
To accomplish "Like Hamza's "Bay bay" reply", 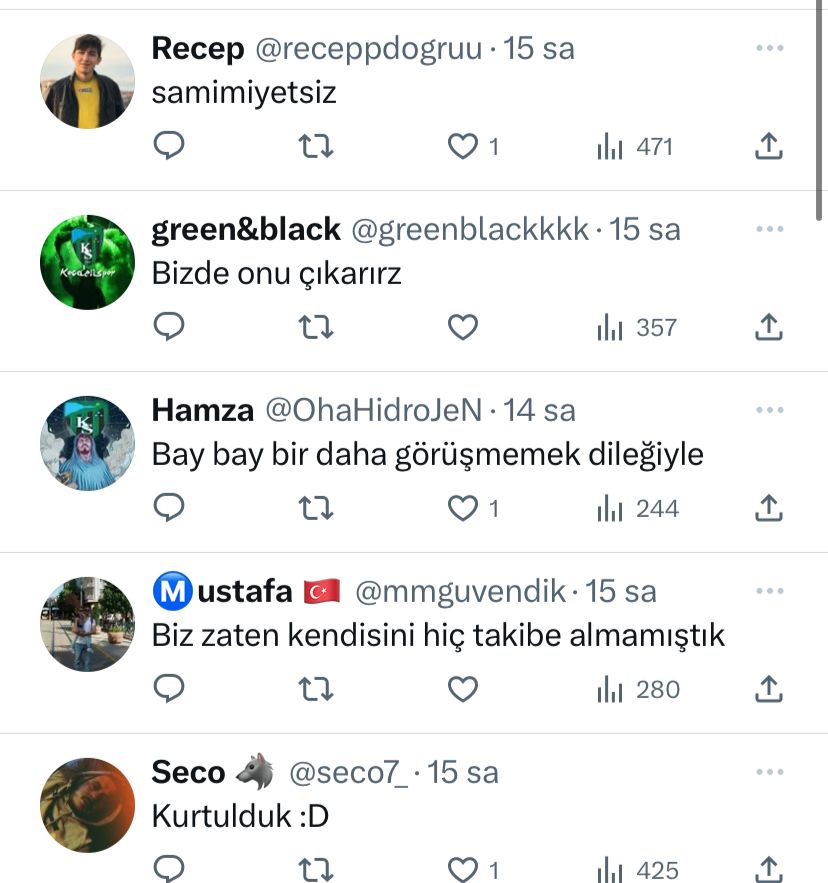I will (x=462, y=509).
